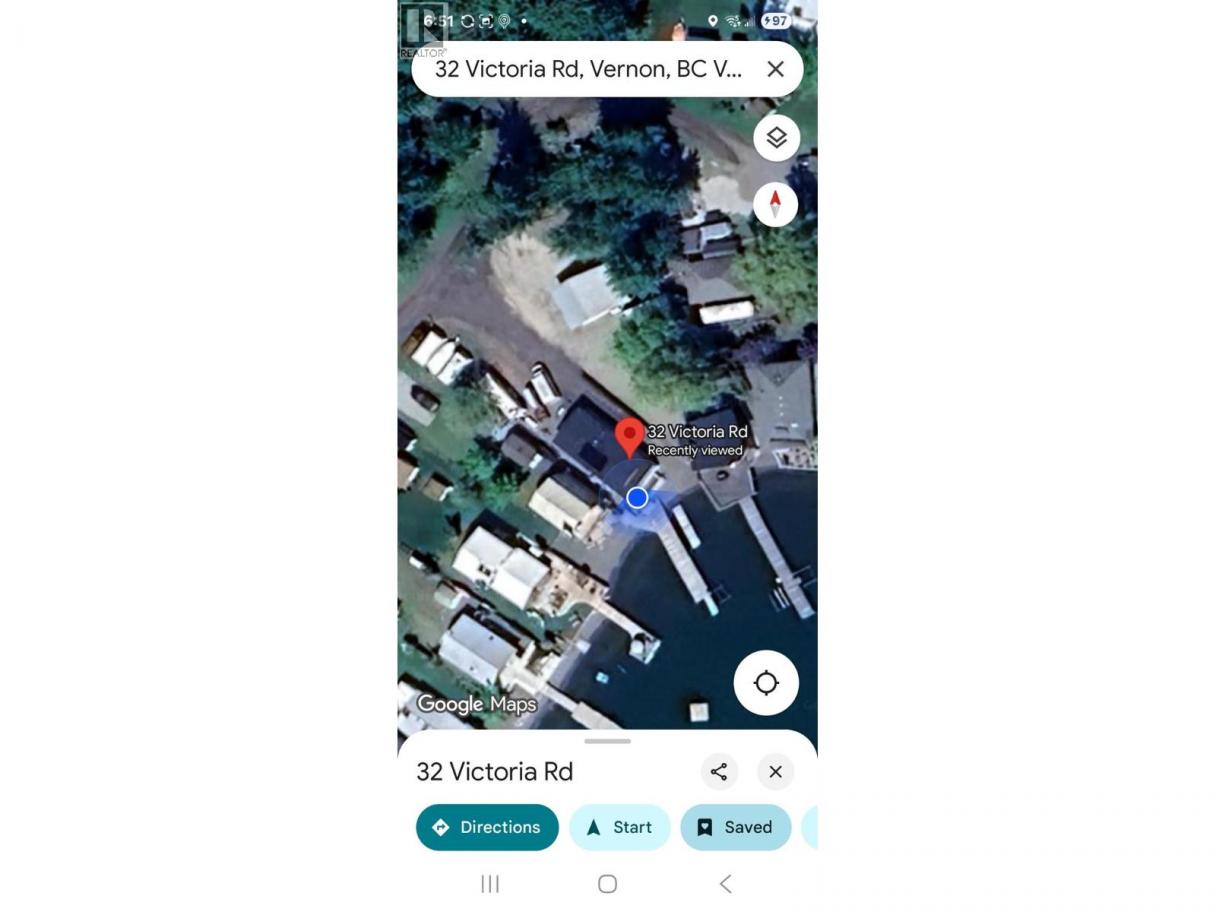Expand the place sheet handle

607,741
